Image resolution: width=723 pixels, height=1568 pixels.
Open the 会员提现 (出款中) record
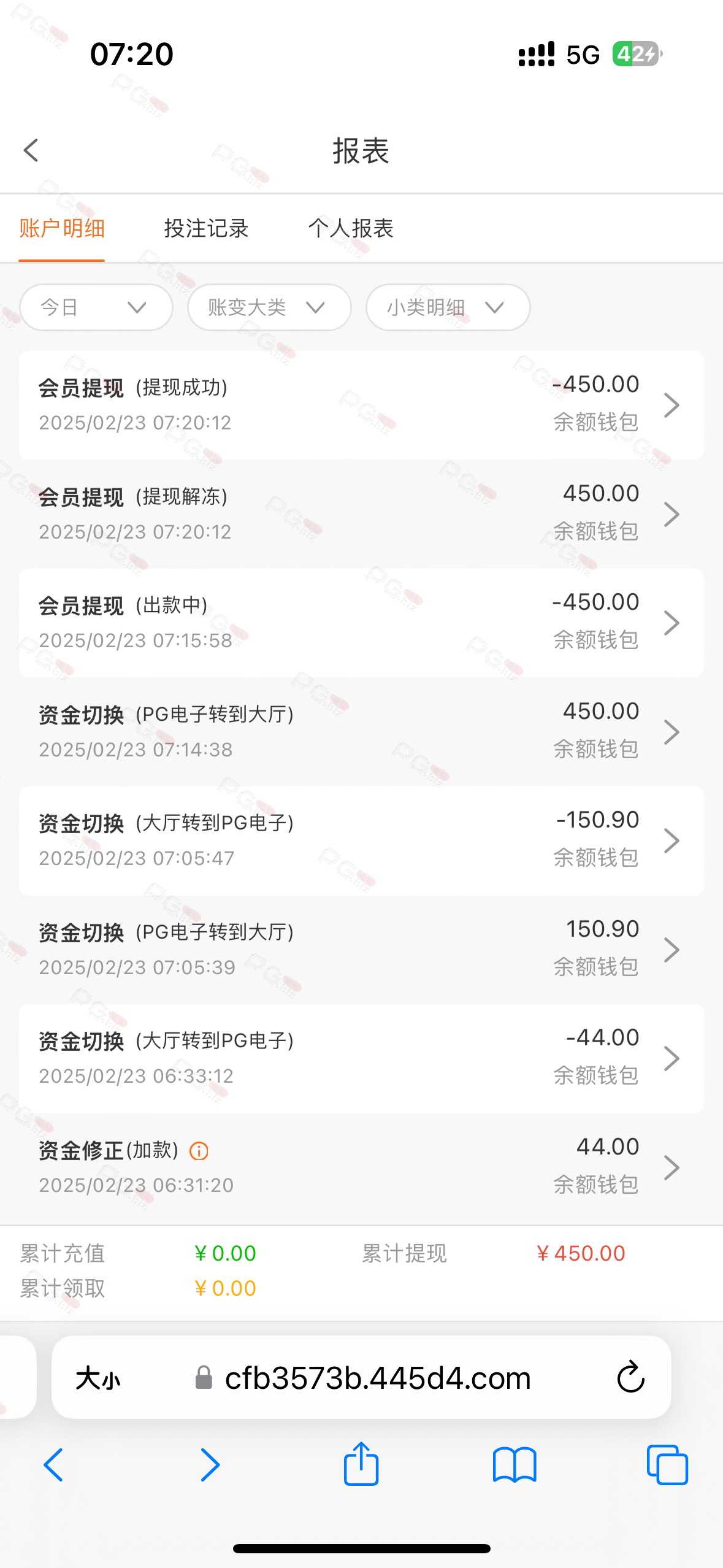[x=361, y=623]
